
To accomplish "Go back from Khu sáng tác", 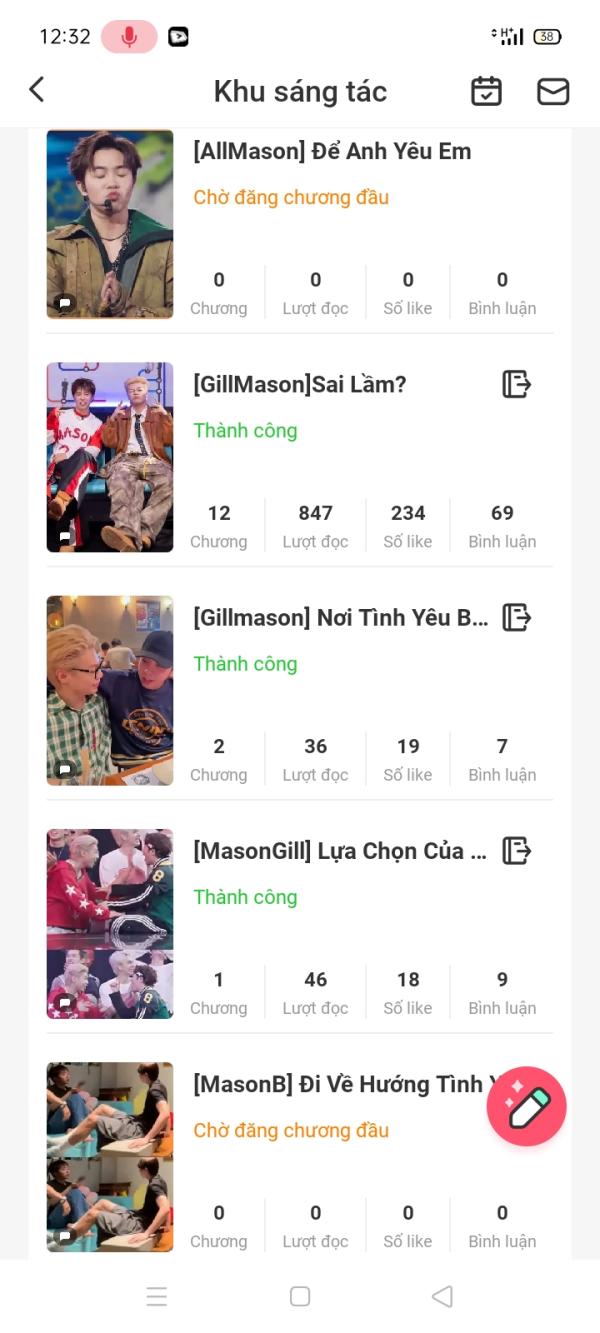I will click(x=37, y=90).
